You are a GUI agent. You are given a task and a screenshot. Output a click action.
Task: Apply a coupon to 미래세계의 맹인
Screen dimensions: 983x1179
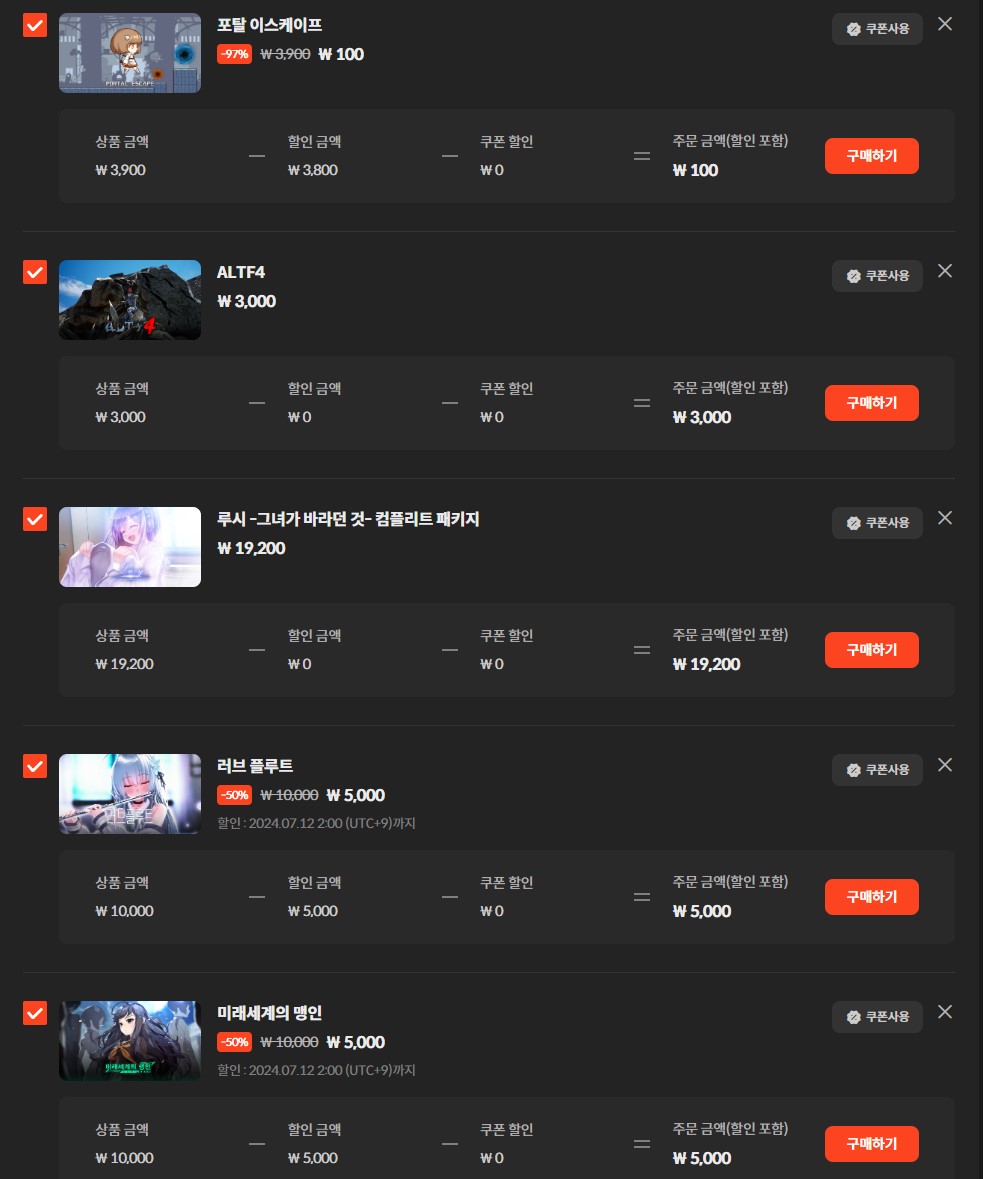877,1017
